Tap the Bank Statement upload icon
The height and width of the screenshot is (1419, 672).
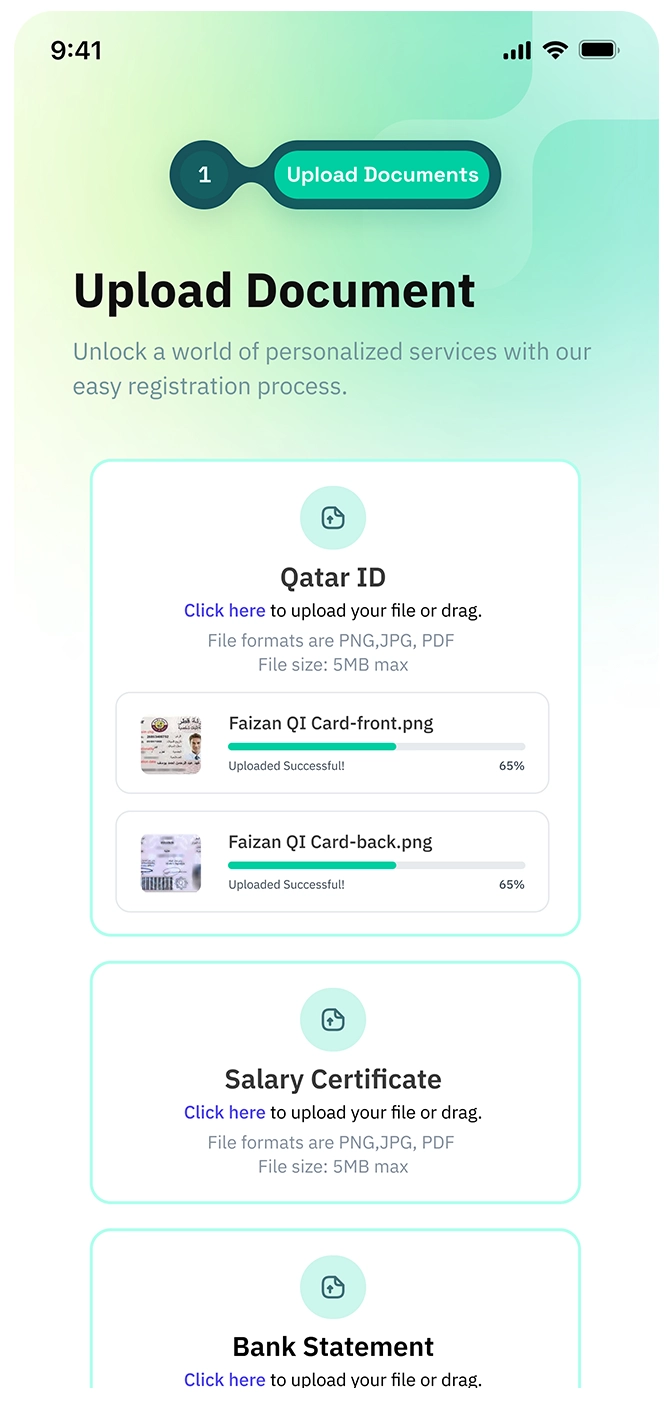click(x=333, y=1287)
